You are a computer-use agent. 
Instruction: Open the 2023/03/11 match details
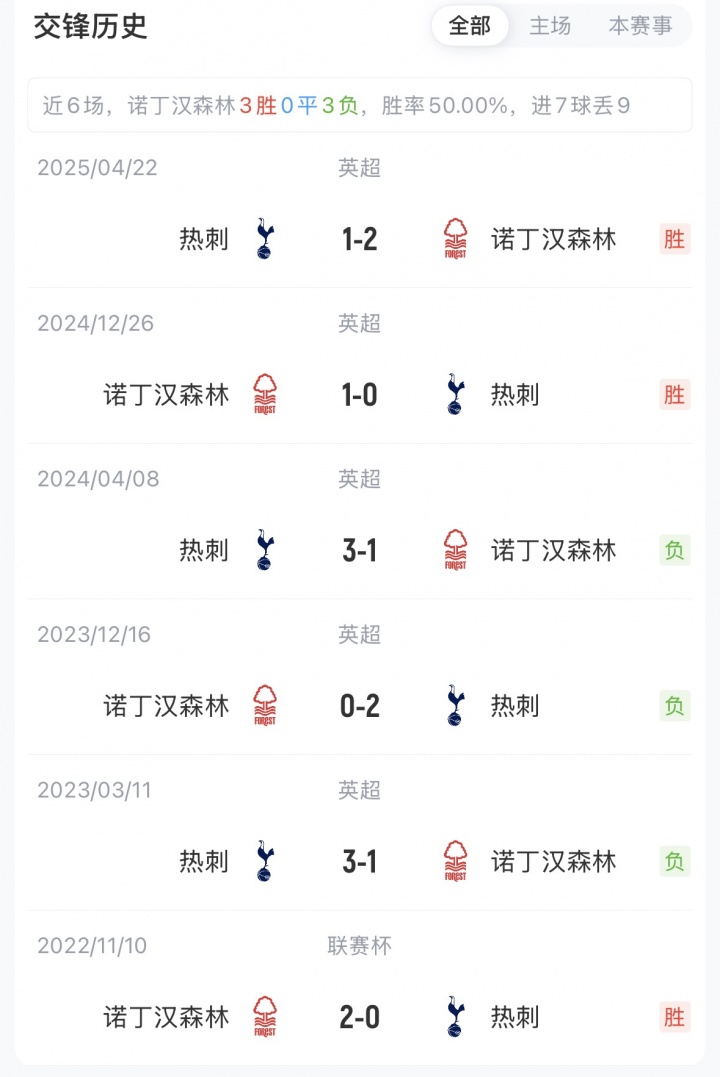(359, 861)
